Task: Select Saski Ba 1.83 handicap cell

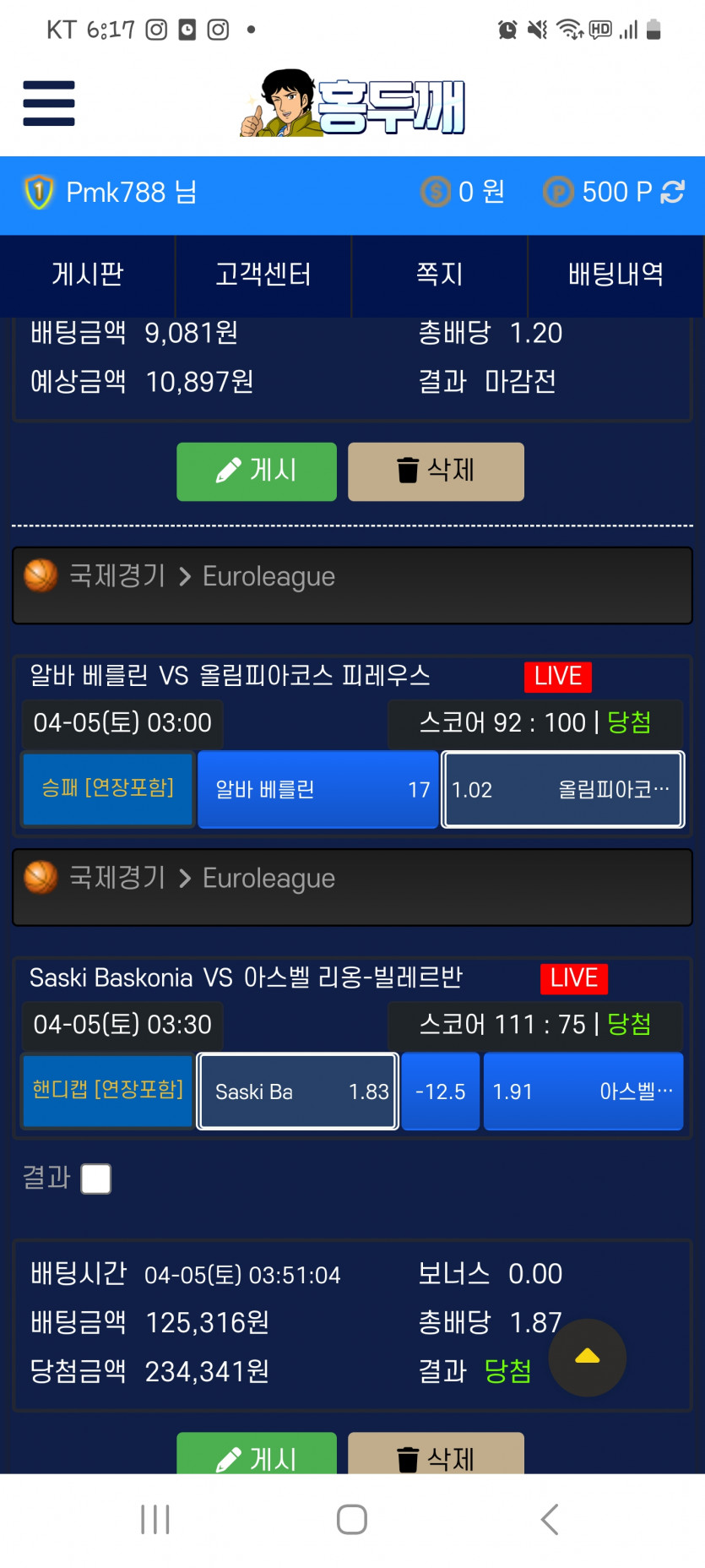Action: (298, 1091)
